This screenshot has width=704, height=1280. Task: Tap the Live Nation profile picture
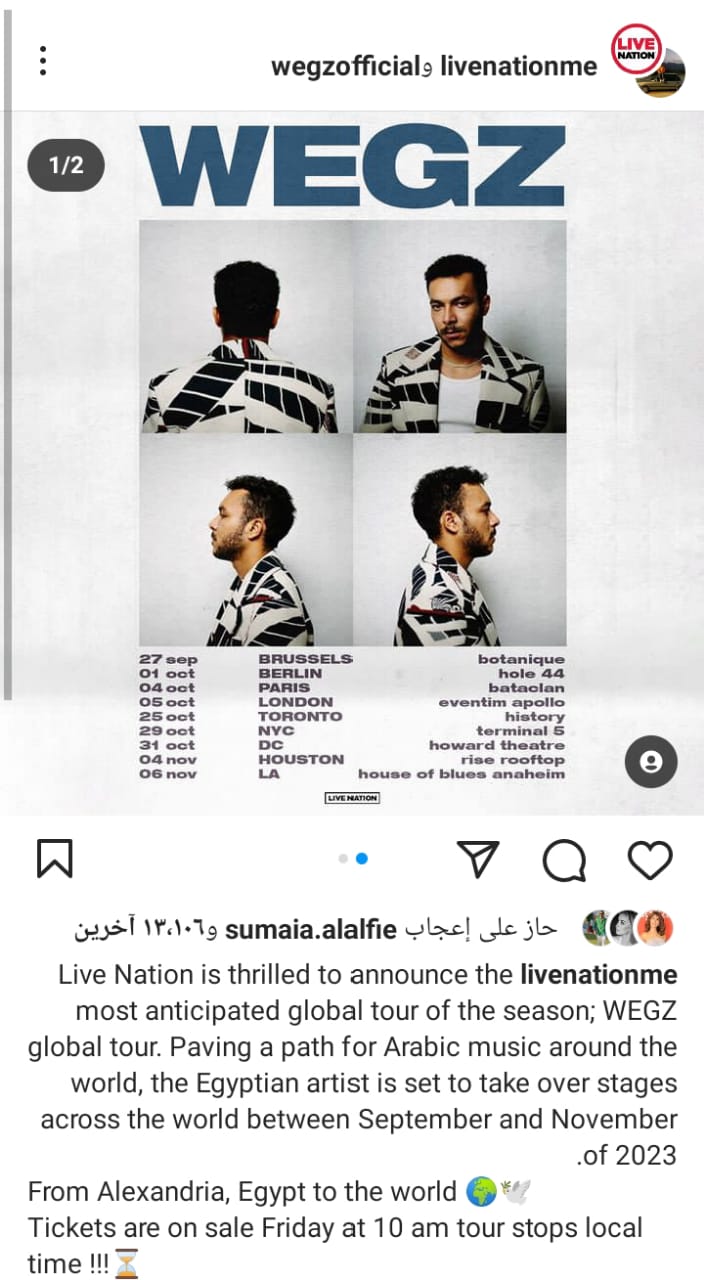pyautogui.click(x=648, y=60)
